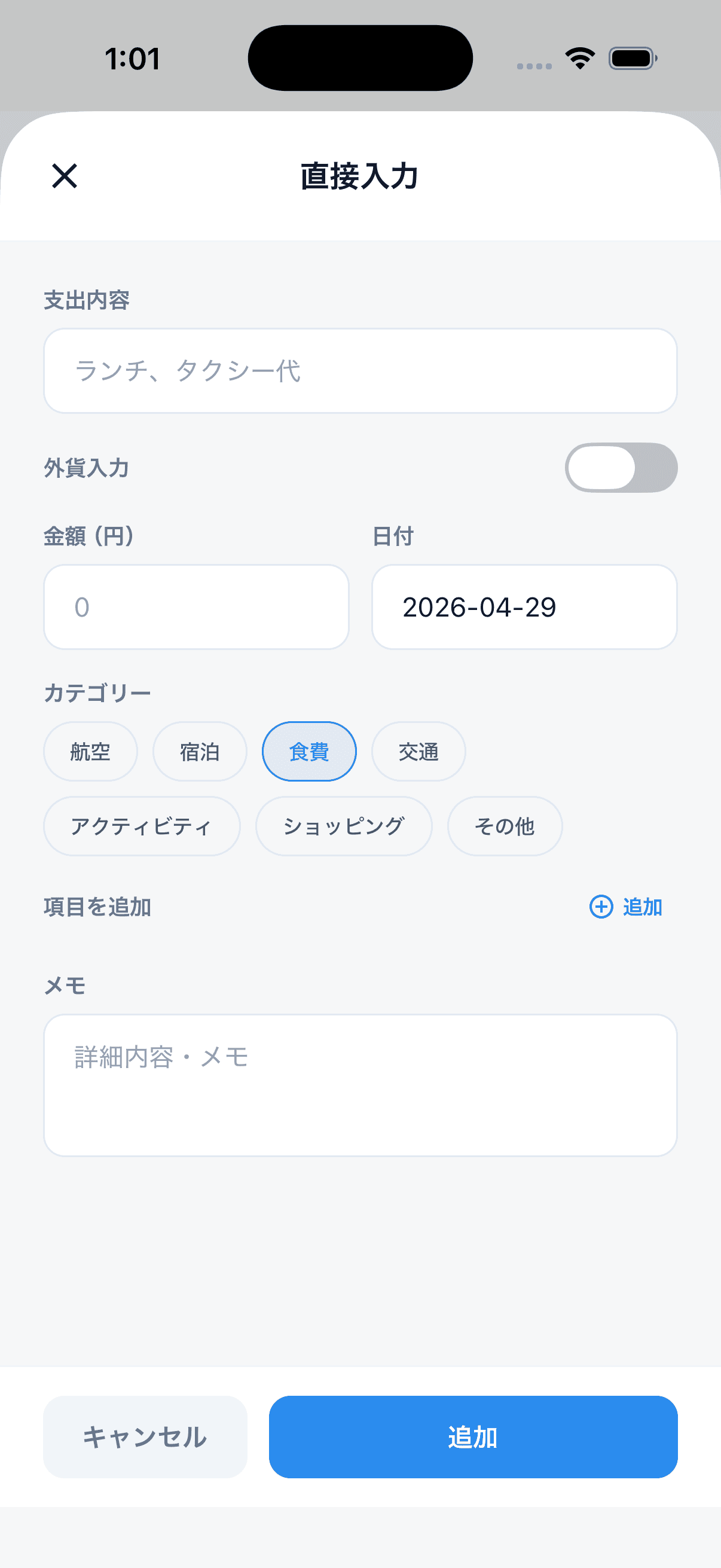Select the 航空 category chip

90,751
